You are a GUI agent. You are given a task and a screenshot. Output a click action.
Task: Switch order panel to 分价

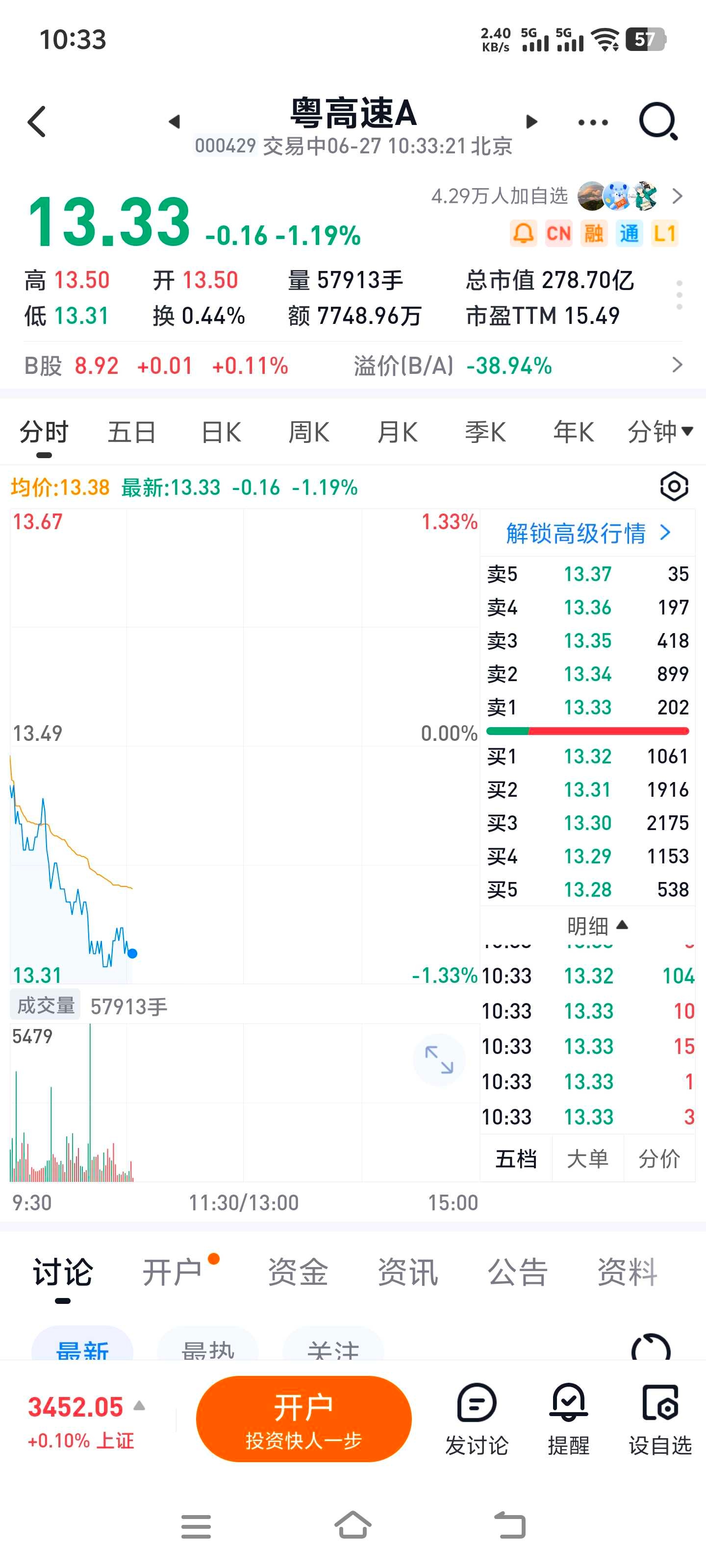click(x=659, y=1158)
